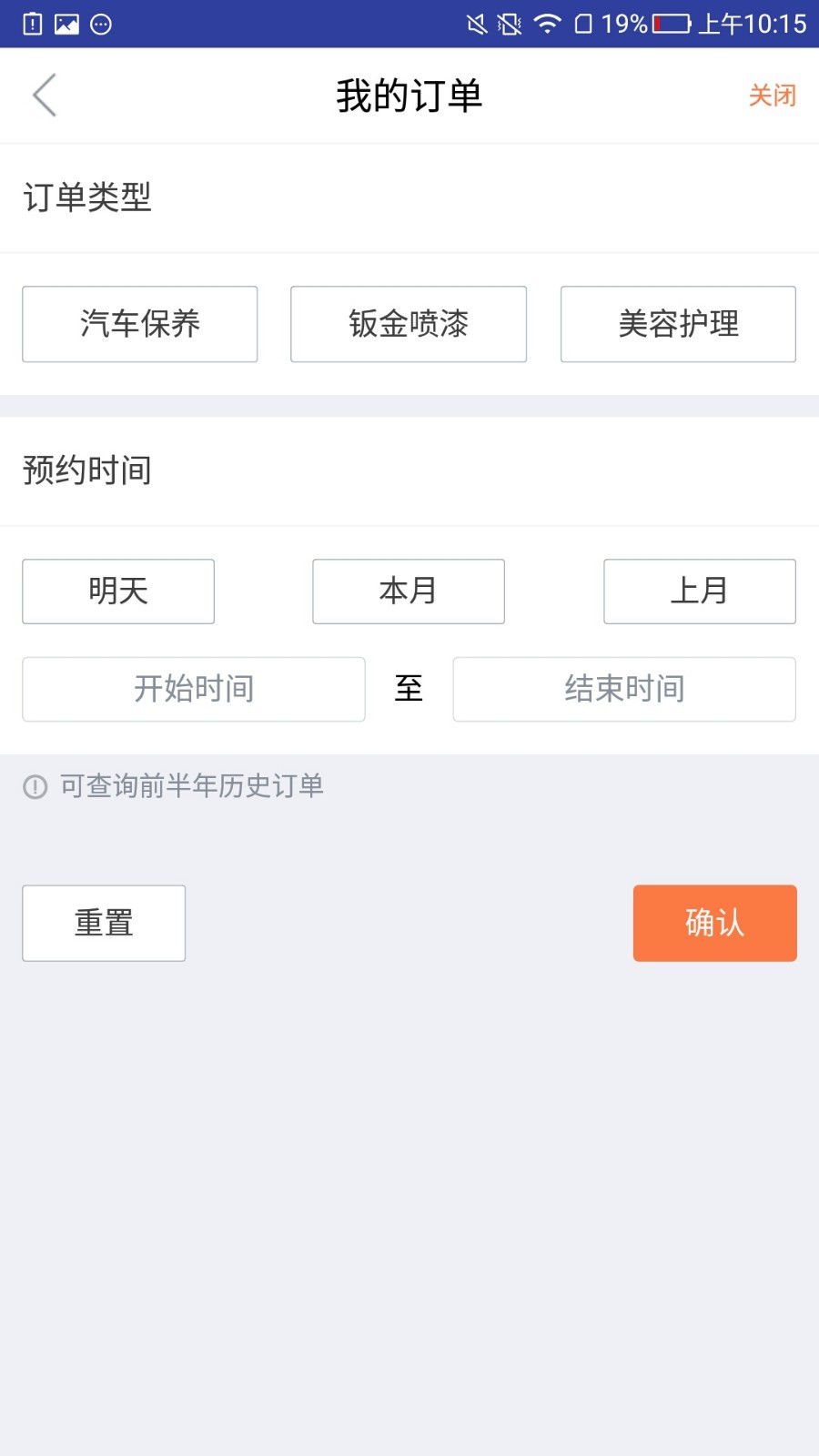
Task: Filter appointments by 本月
Action: (x=409, y=591)
